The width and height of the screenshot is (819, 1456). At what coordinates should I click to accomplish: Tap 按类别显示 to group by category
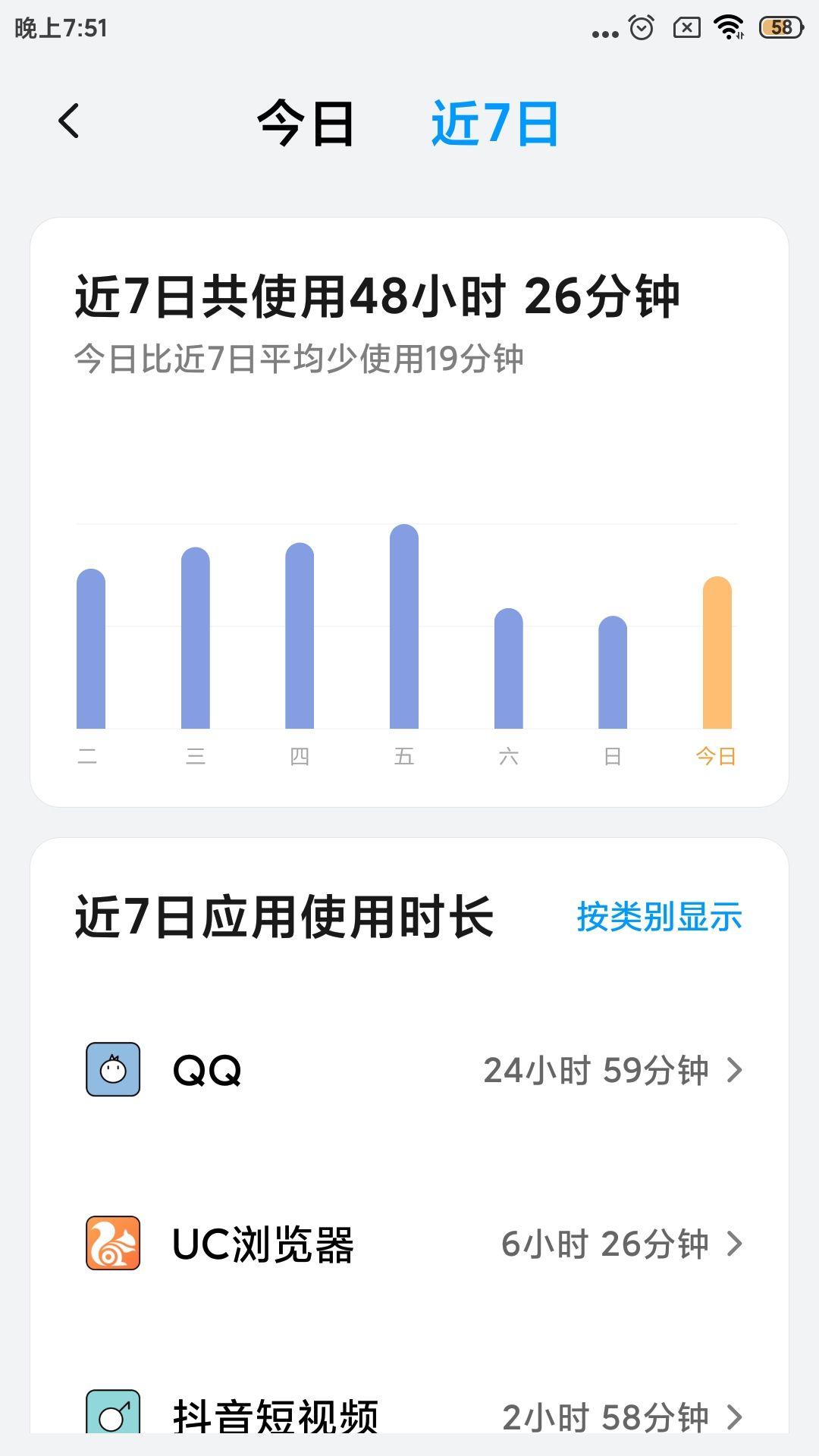tap(658, 917)
